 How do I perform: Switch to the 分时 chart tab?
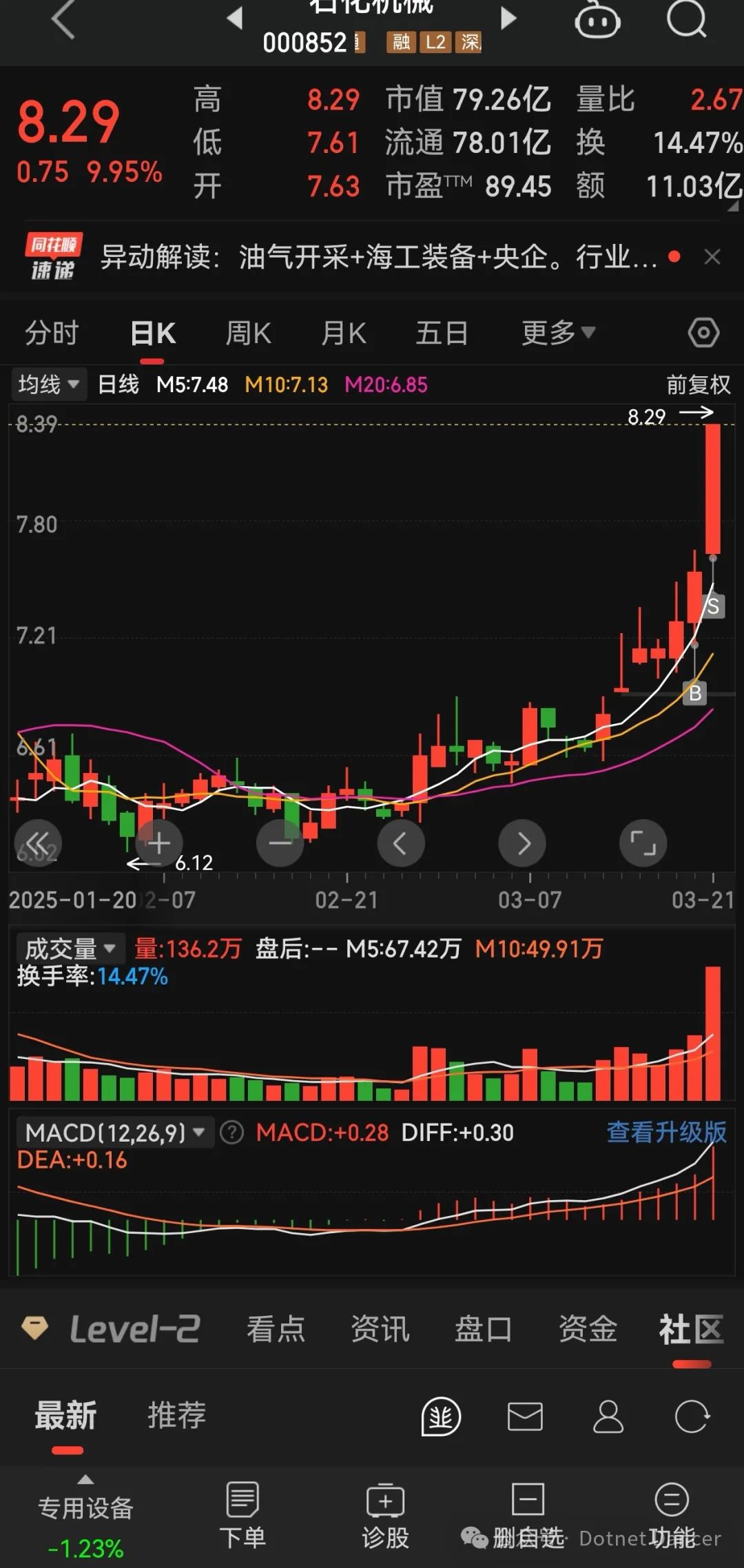click(52, 333)
